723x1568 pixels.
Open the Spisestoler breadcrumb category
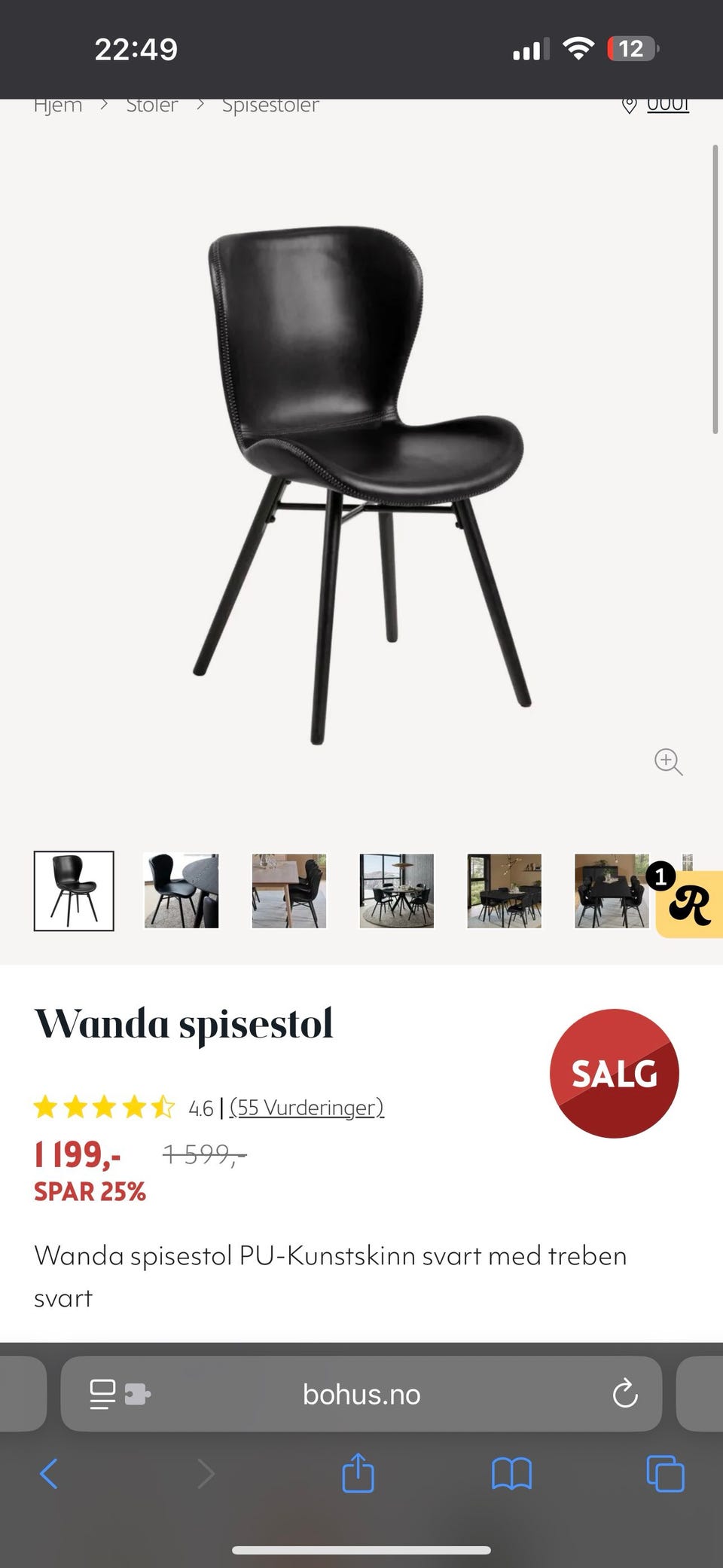[x=270, y=105]
